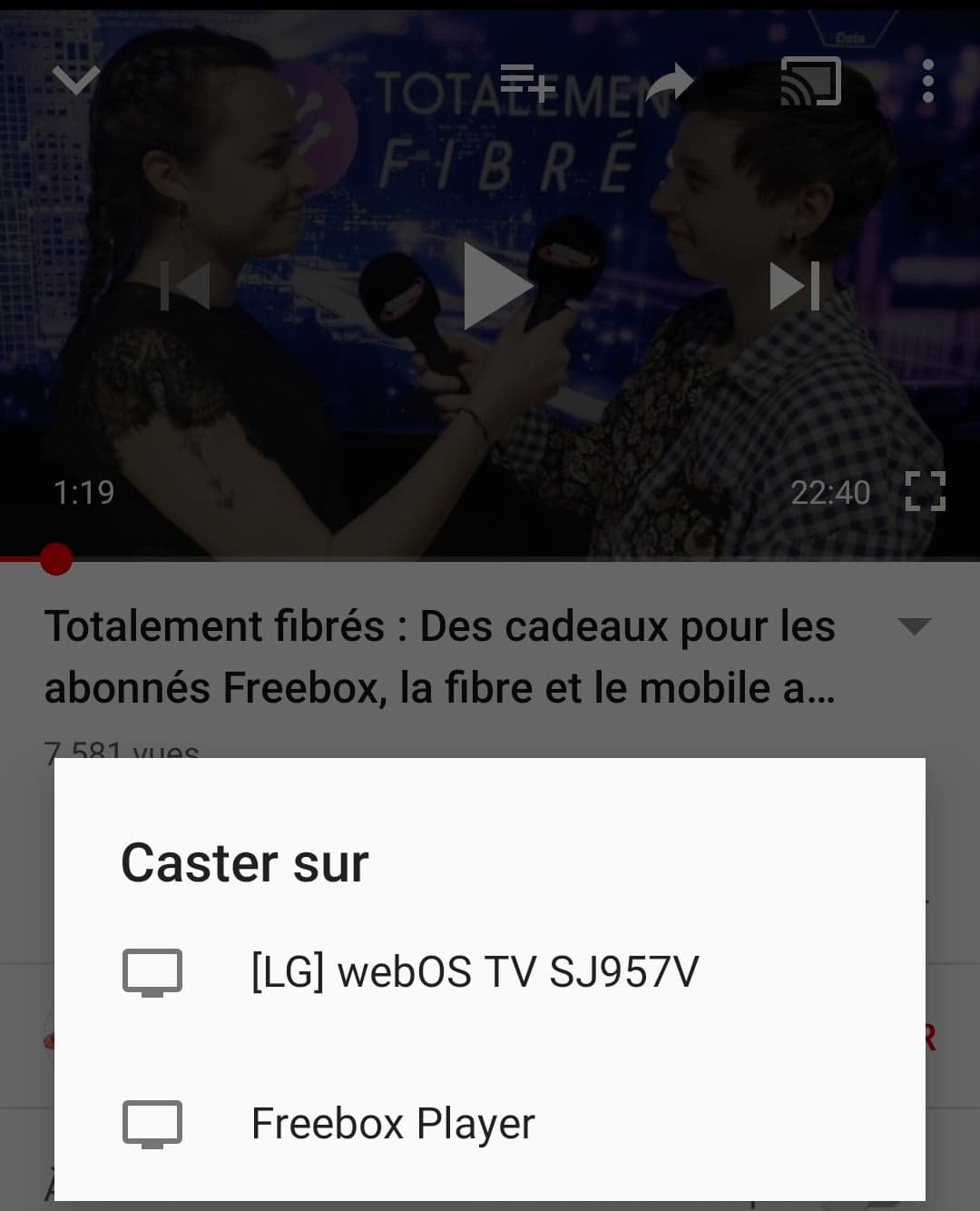Skip to the previous video
980x1211 pixels.
[186, 286]
